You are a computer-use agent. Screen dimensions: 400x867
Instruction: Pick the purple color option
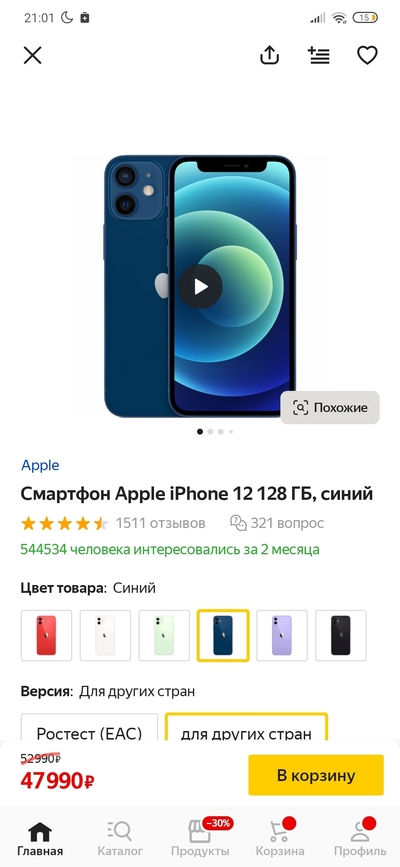[282, 635]
